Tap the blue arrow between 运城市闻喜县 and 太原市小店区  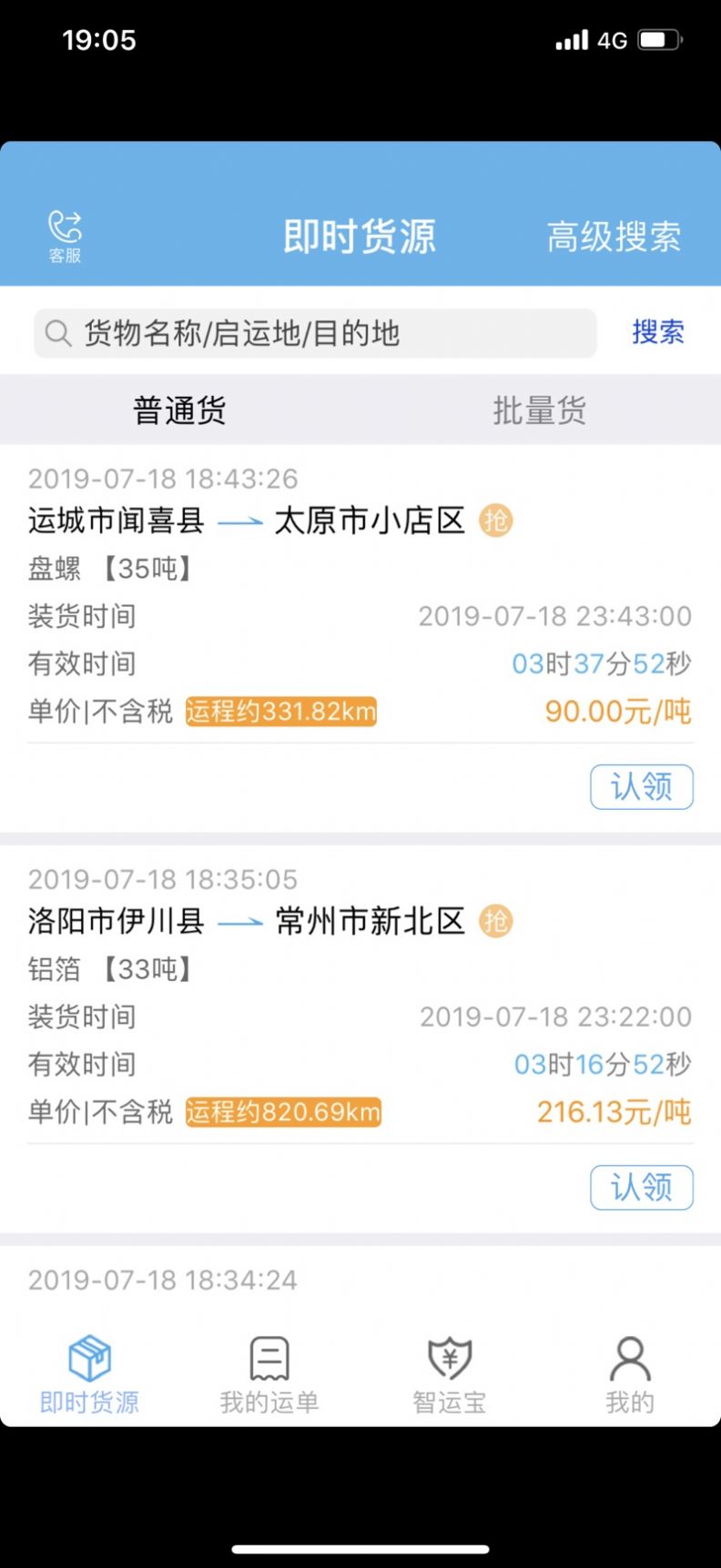pos(239,521)
